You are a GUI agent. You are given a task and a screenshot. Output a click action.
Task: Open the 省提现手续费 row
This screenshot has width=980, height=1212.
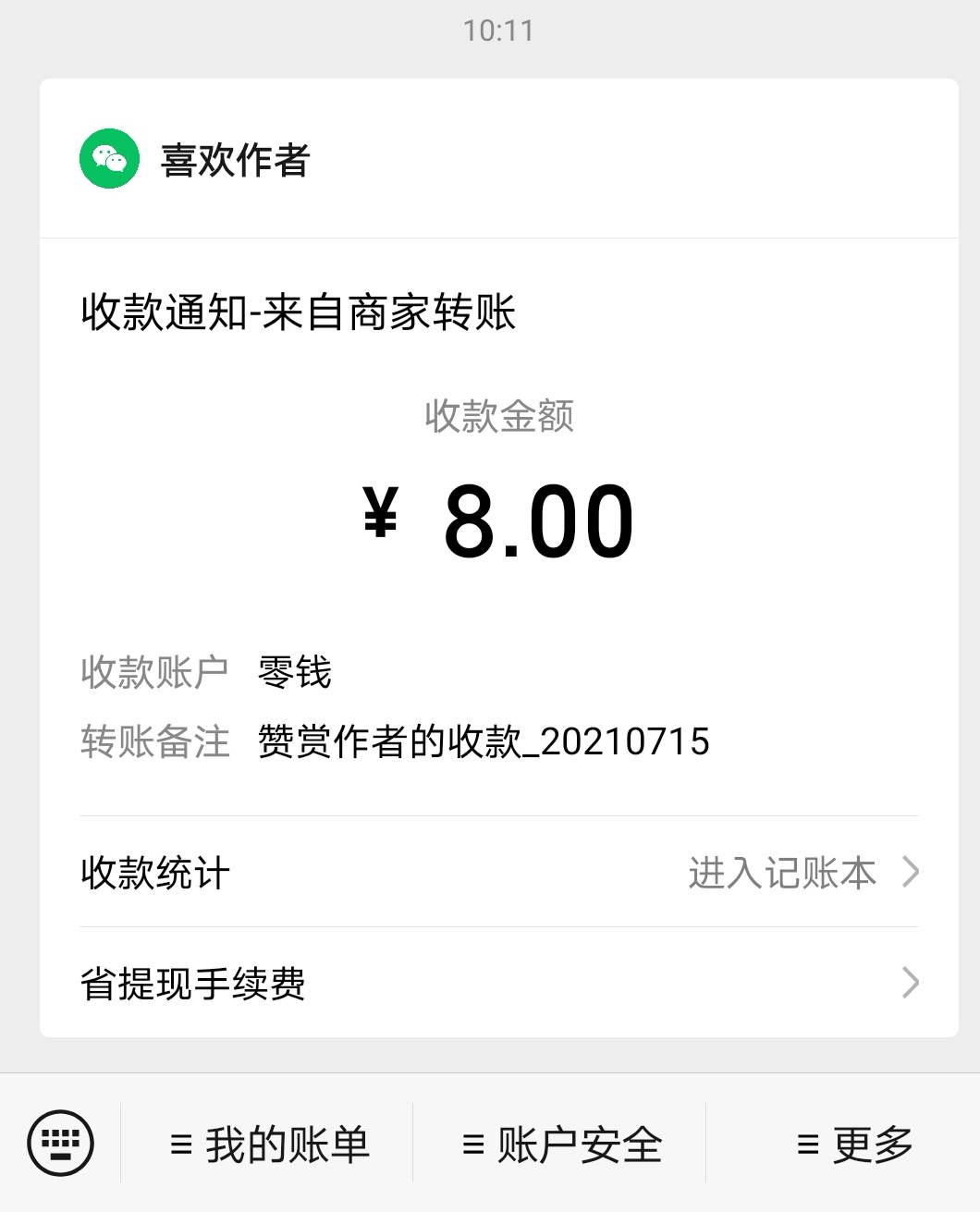pyautogui.click(x=499, y=983)
